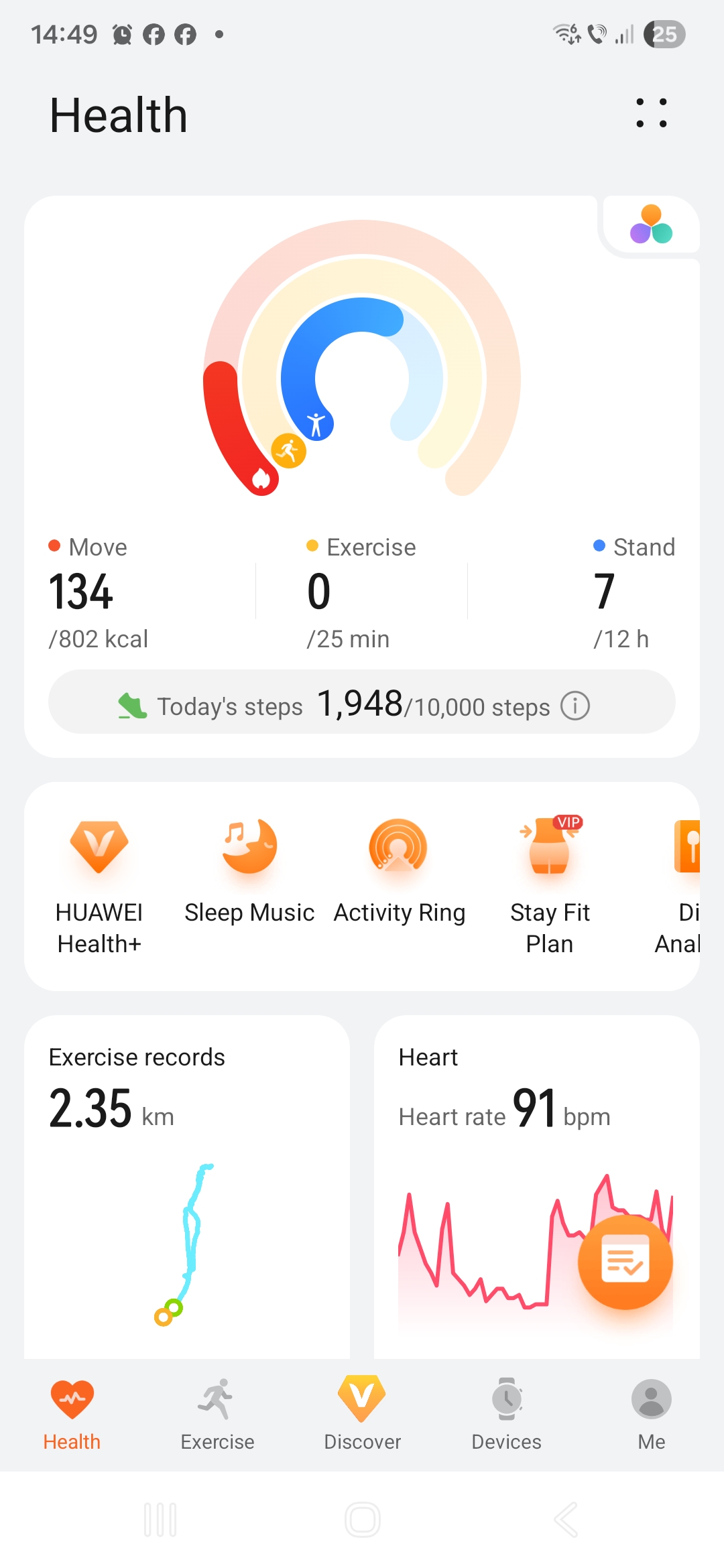This screenshot has width=724, height=1568.
Task: Open the four-dot menu in the header
Action: click(651, 113)
